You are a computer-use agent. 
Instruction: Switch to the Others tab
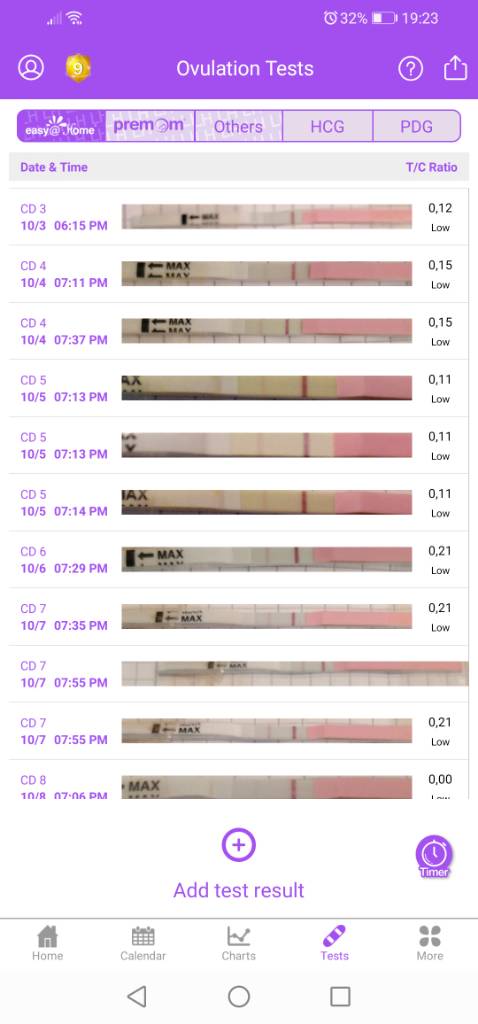click(238, 126)
